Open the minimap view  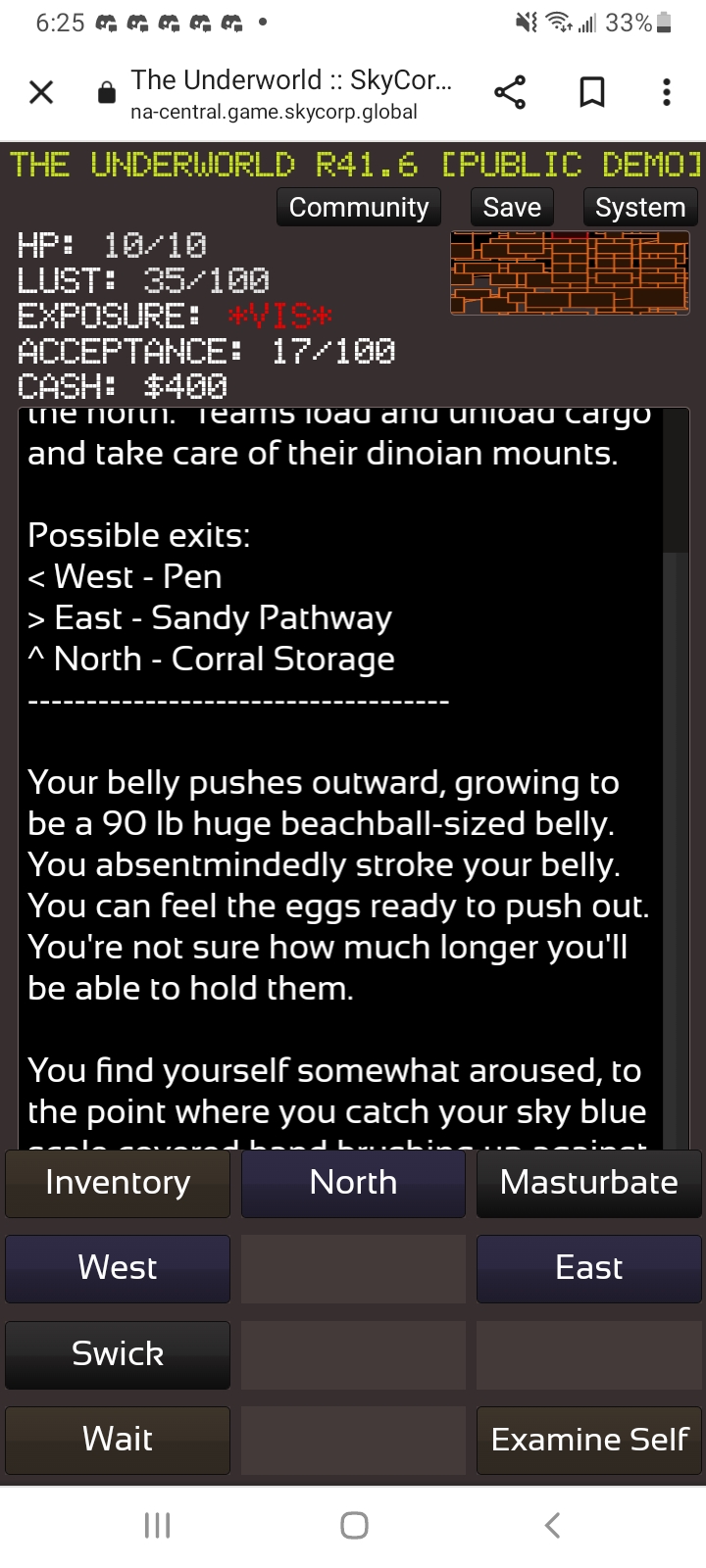pyautogui.click(x=570, y=272)
